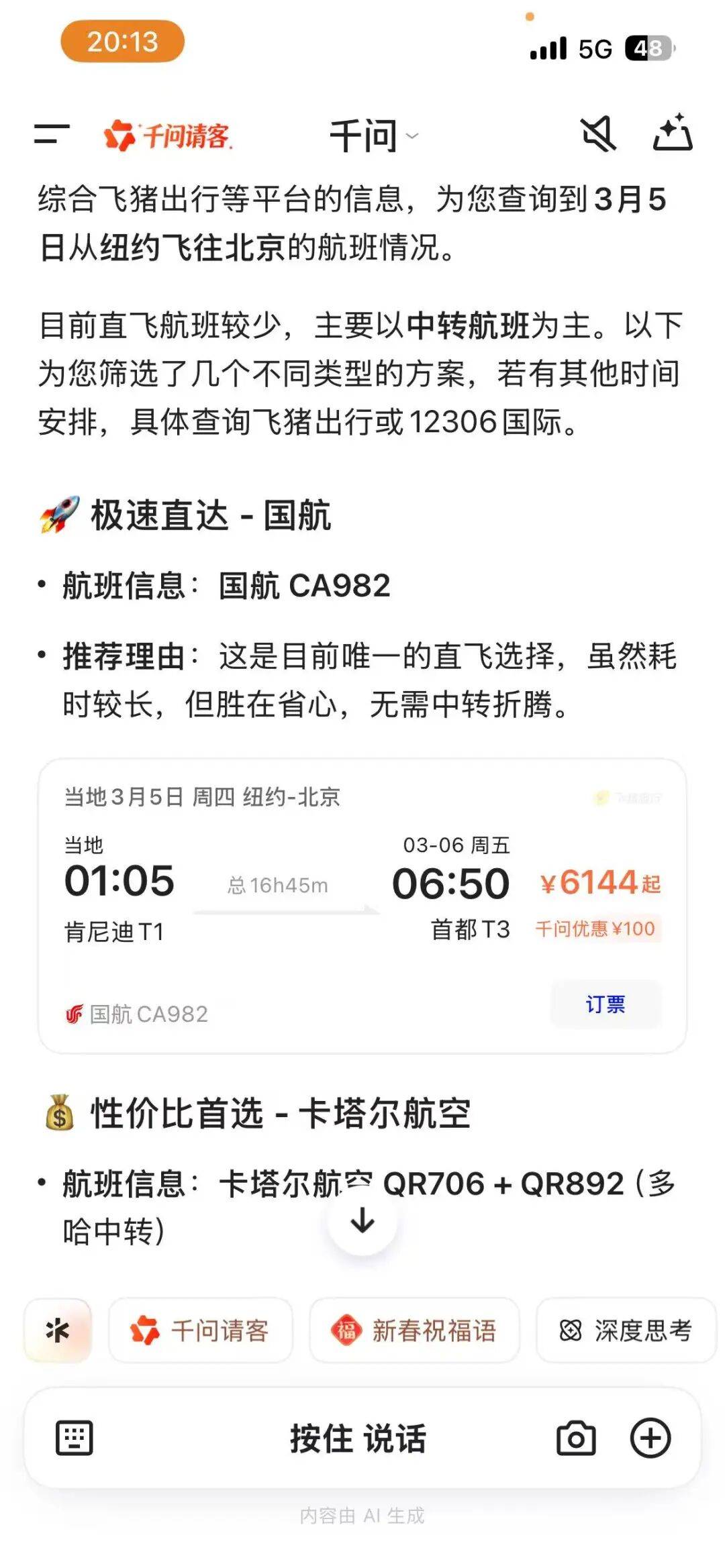This screenshot has height=1568, width=725.
Task: Start a new chat
Action: click(x=673, y=132)
